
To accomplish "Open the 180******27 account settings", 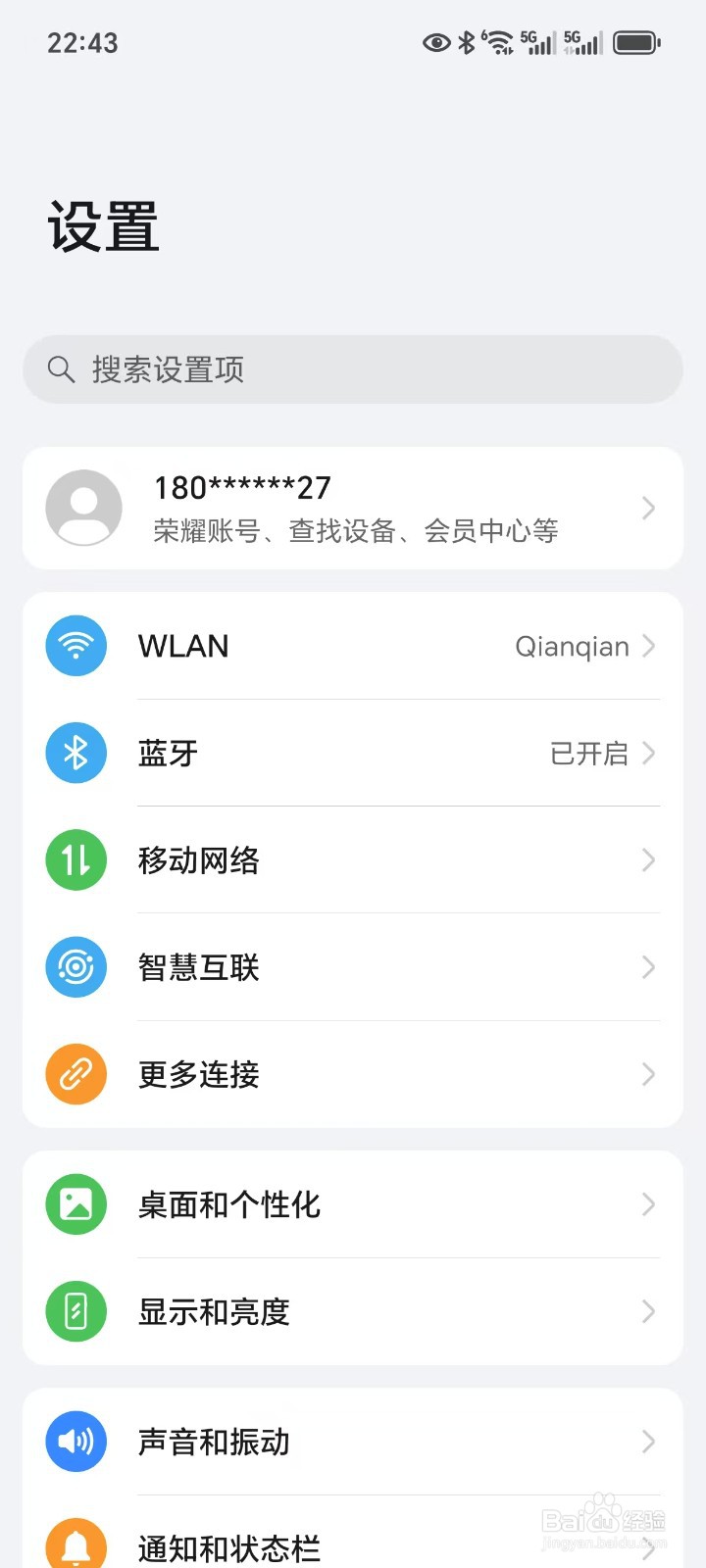I will point(353,508).
